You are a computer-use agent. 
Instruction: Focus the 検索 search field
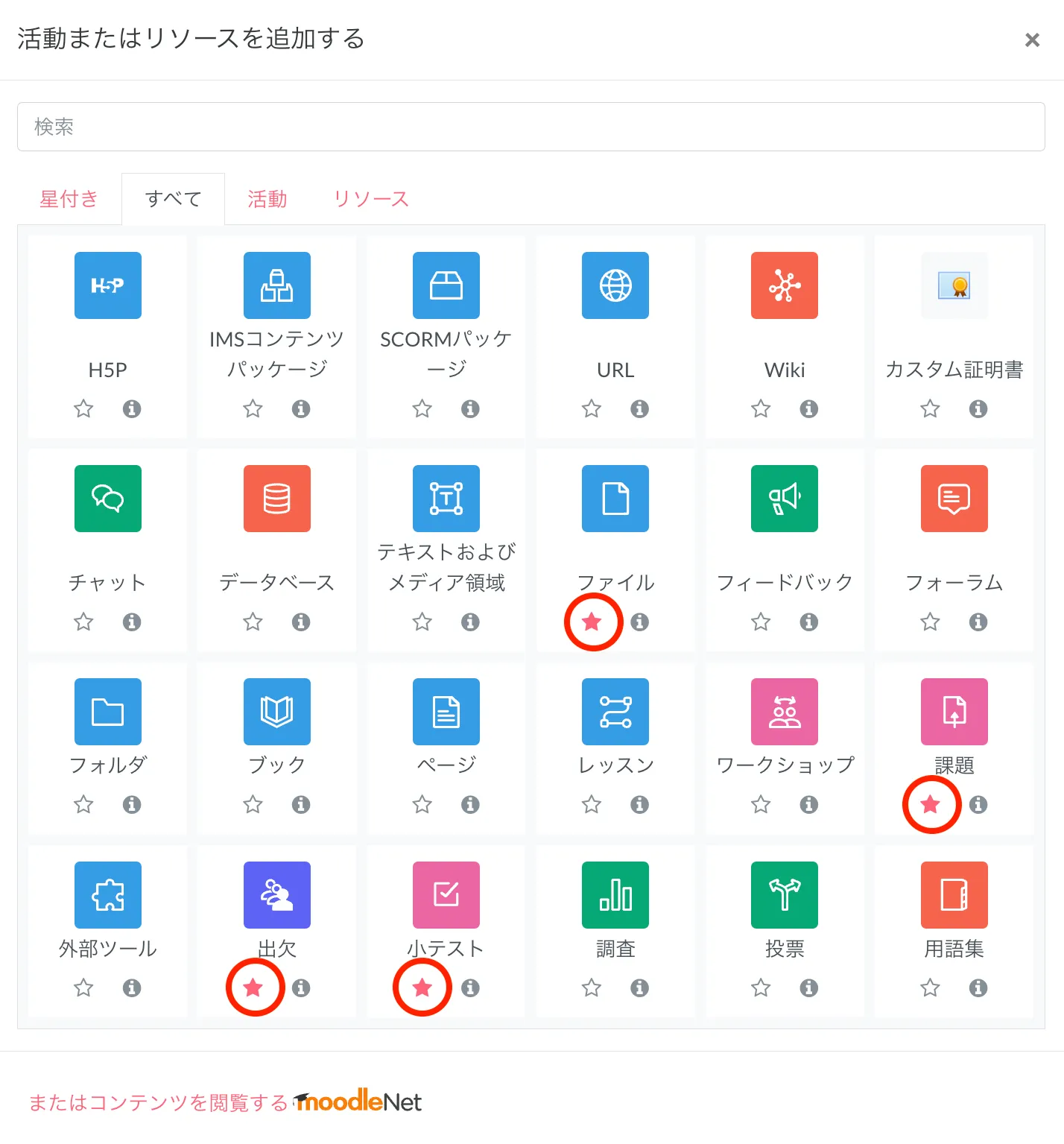click(x=531, y=127)
